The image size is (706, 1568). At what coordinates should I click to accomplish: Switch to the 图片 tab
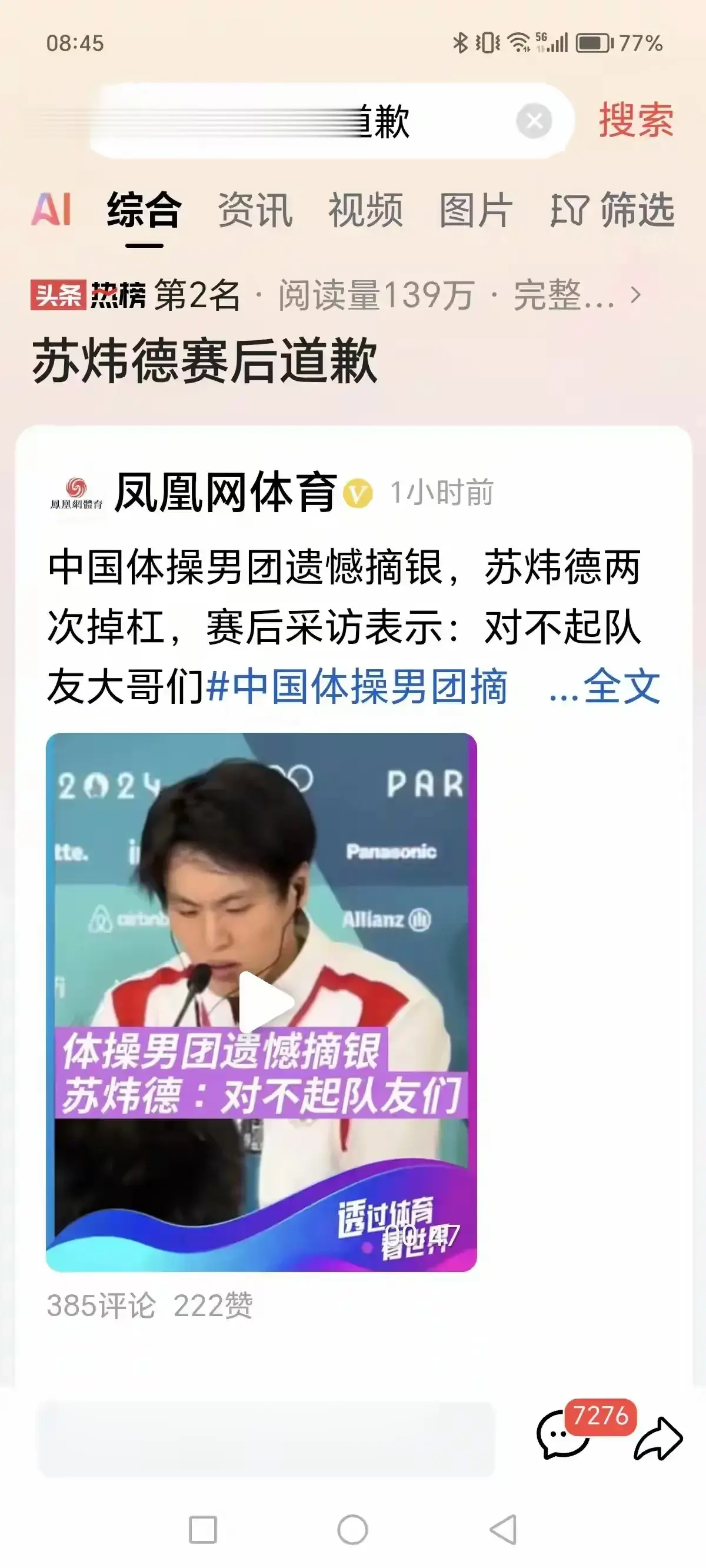coord(476,210)
